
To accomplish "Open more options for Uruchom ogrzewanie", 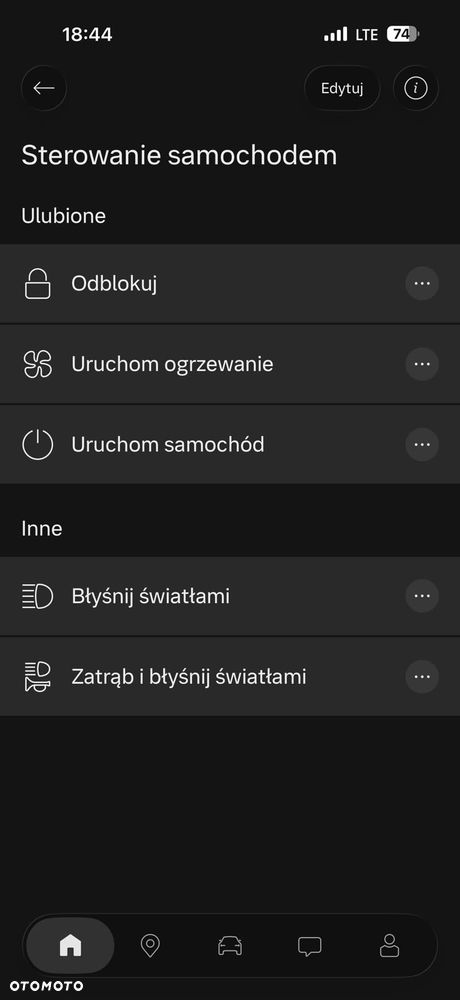I will pyautogui.click(x=422, y=364).
